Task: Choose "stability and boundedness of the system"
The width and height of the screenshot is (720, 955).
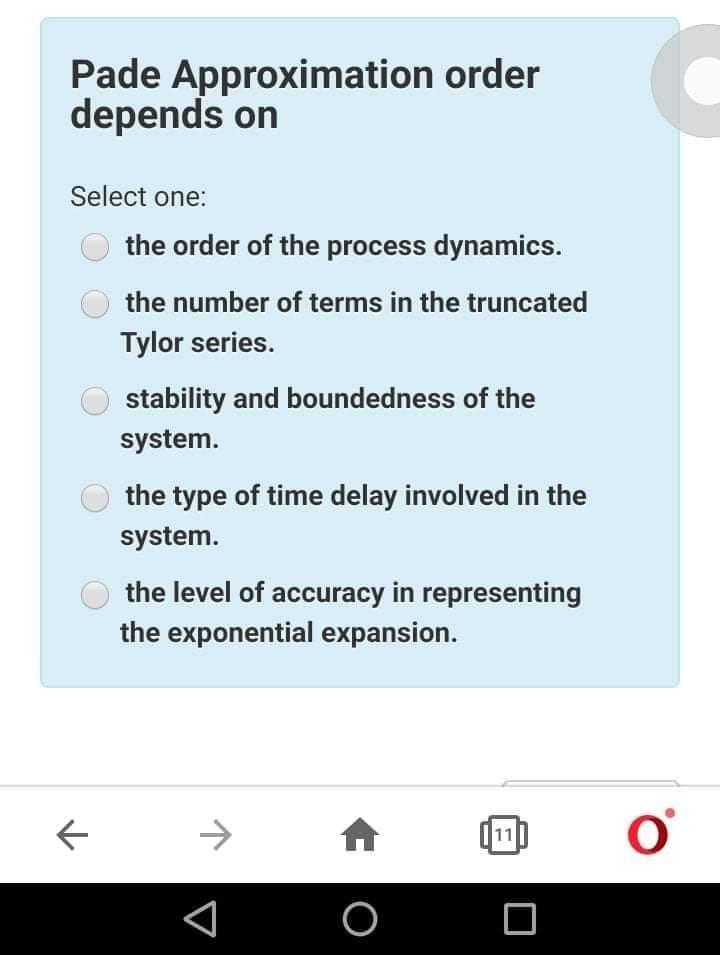Action: pos(94,400)
